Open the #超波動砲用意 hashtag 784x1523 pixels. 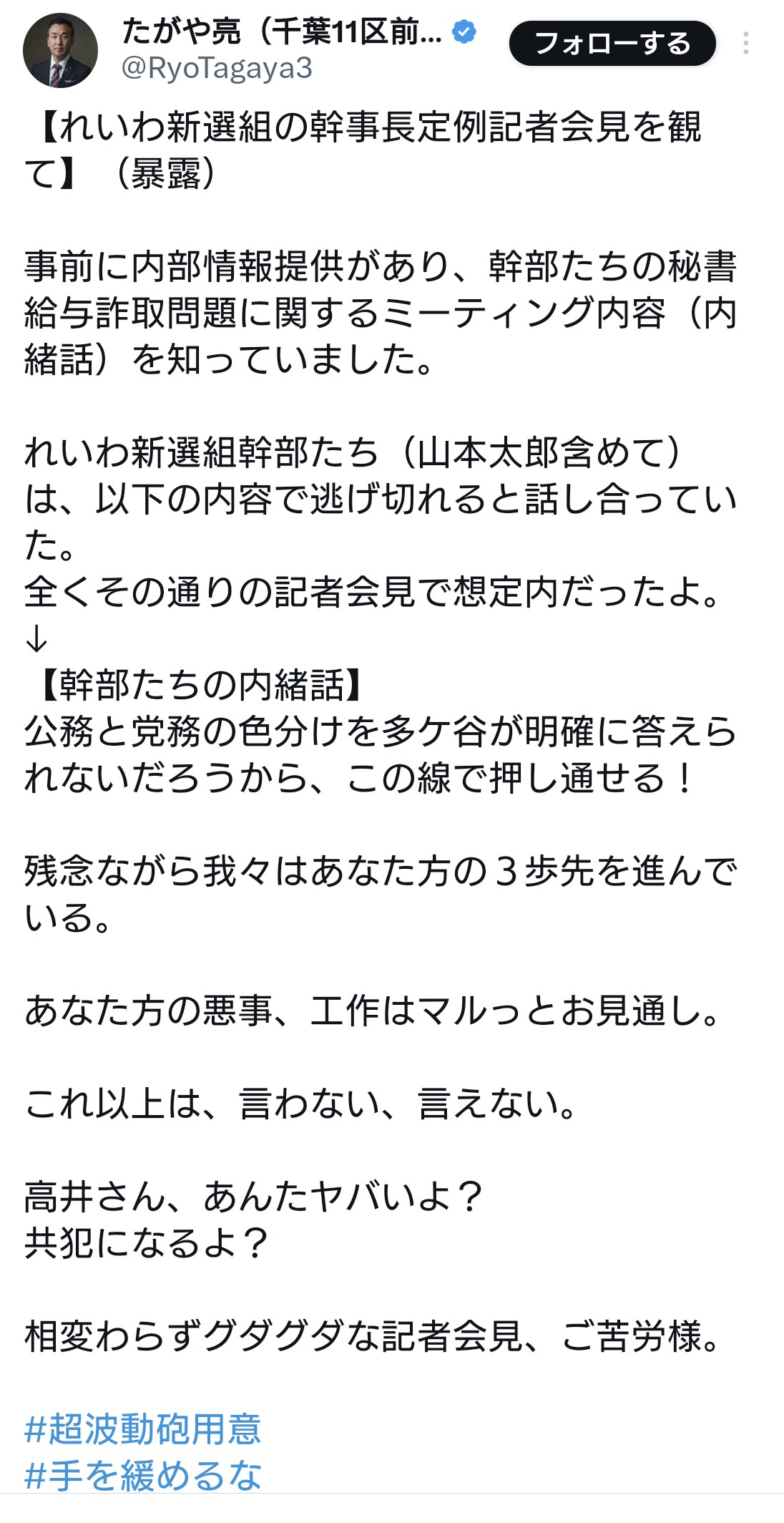[x=143, y=1428]
